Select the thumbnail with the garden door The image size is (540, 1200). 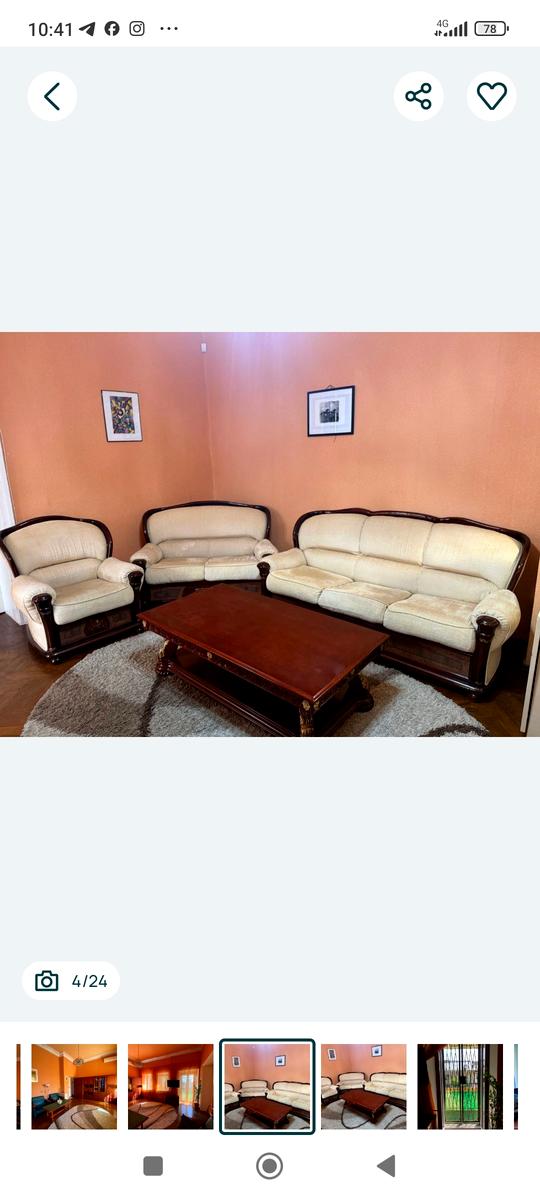[x=460, y=1086]
